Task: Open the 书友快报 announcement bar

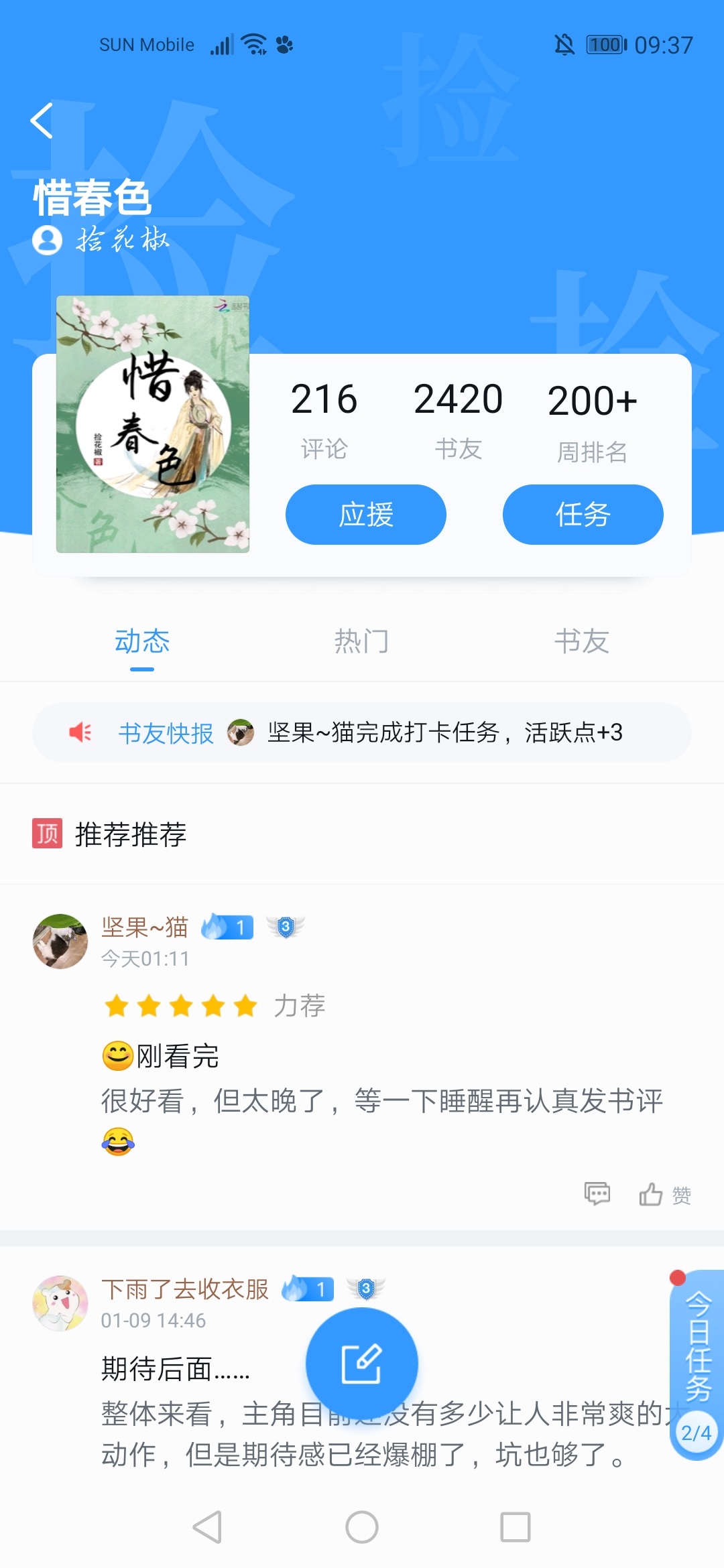Action: pyautogui.click(x=362, y=732)
